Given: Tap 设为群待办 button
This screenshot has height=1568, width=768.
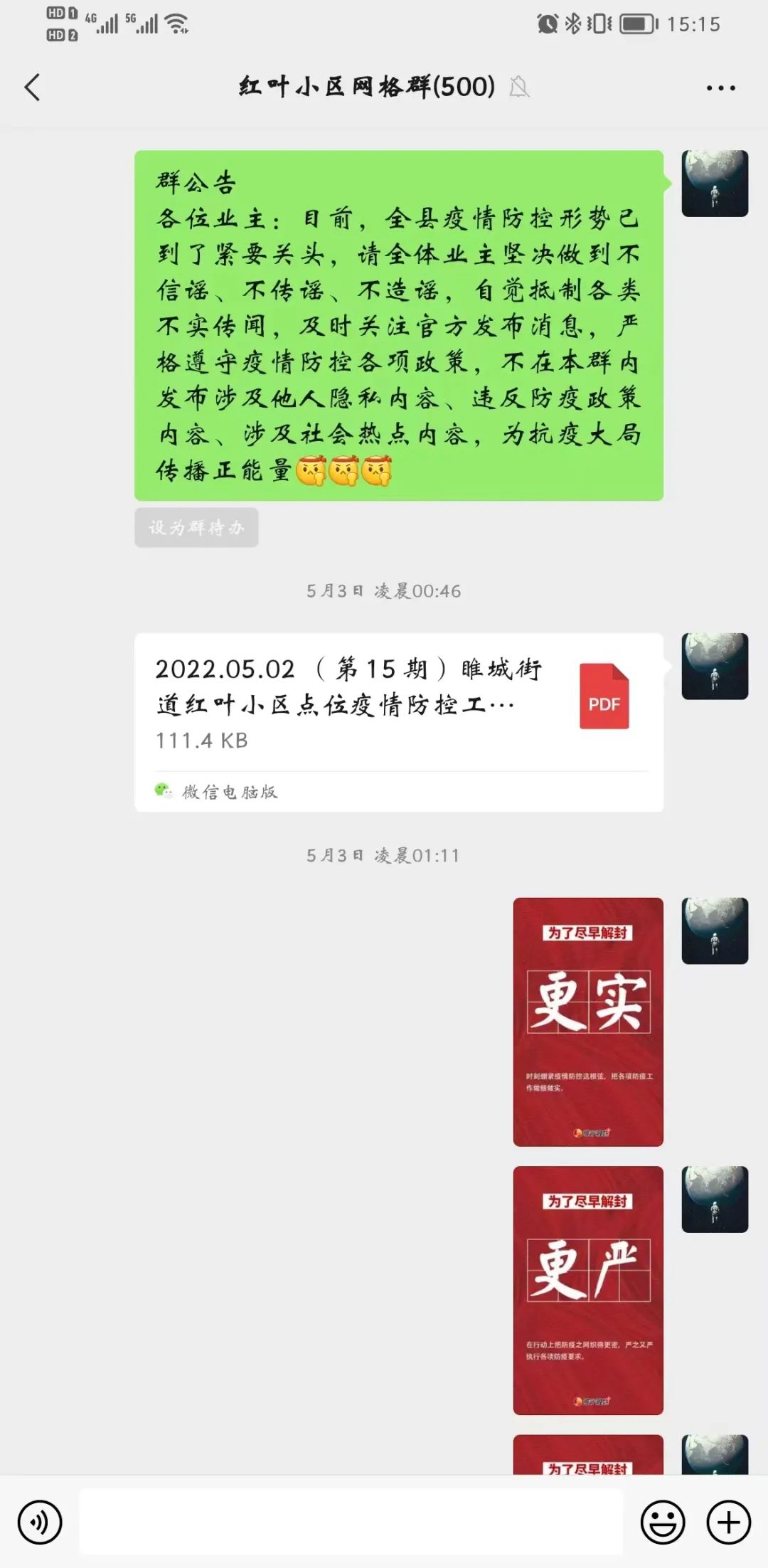Looking at the screenshot, I should pos(196,527).
